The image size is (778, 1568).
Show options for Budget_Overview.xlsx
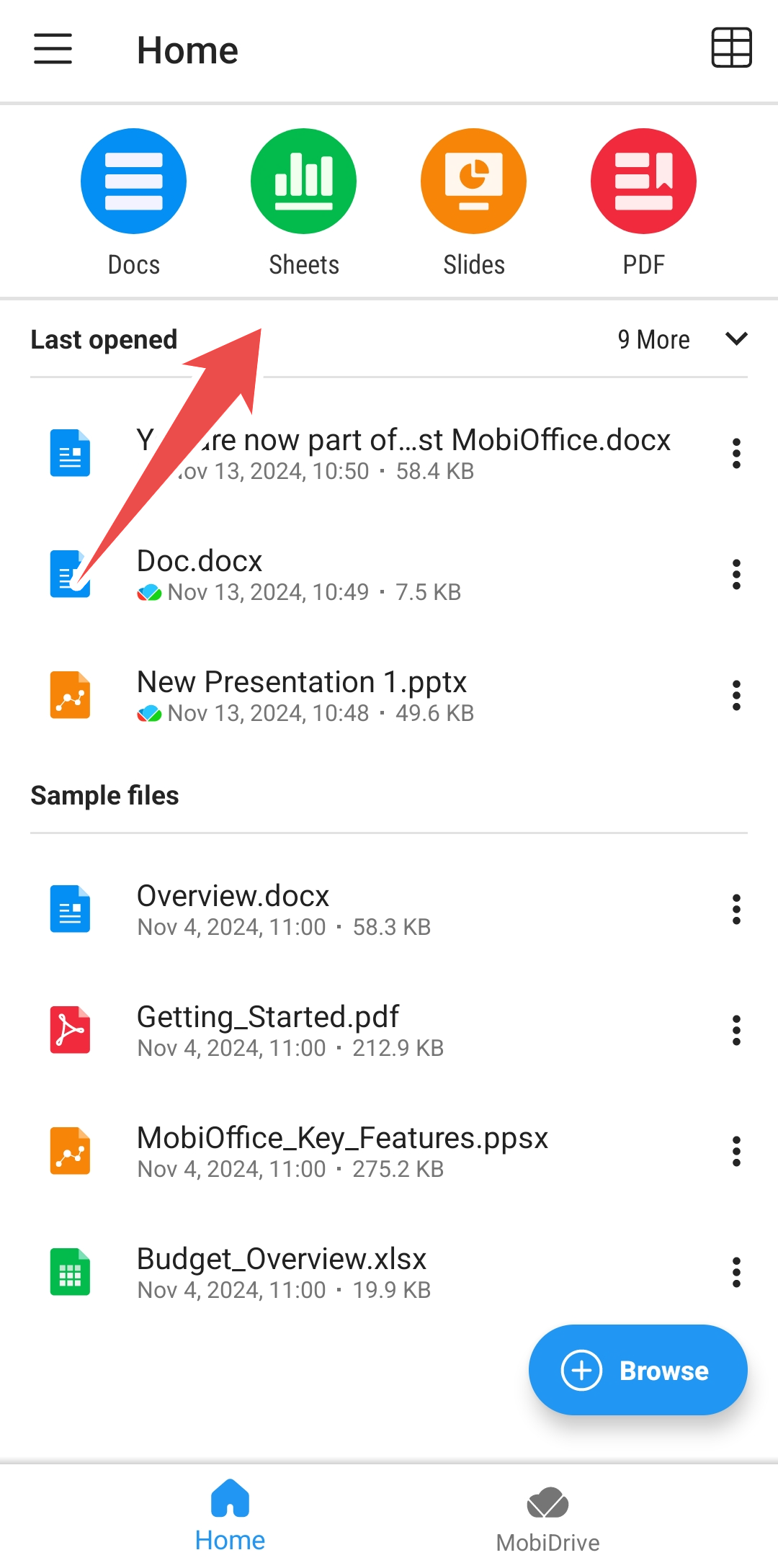point(735,1273)
